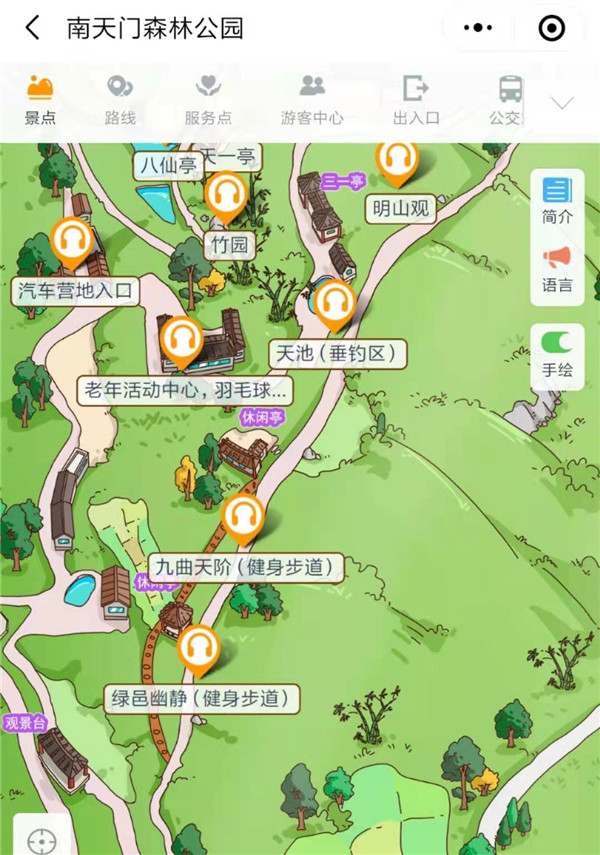Change the audio guide 语言

(557, 268)
